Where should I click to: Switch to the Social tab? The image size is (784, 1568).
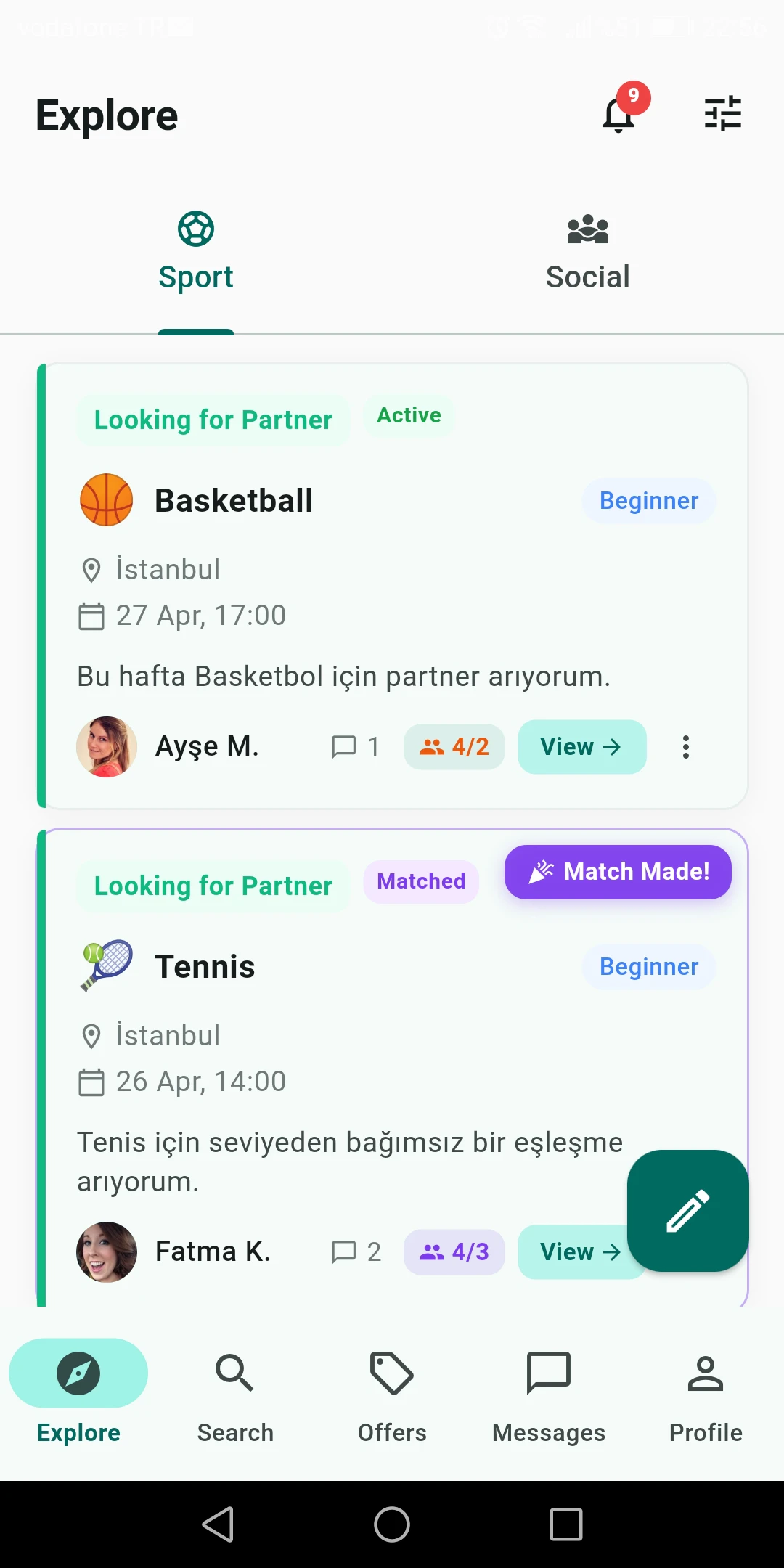click(587, 250)
